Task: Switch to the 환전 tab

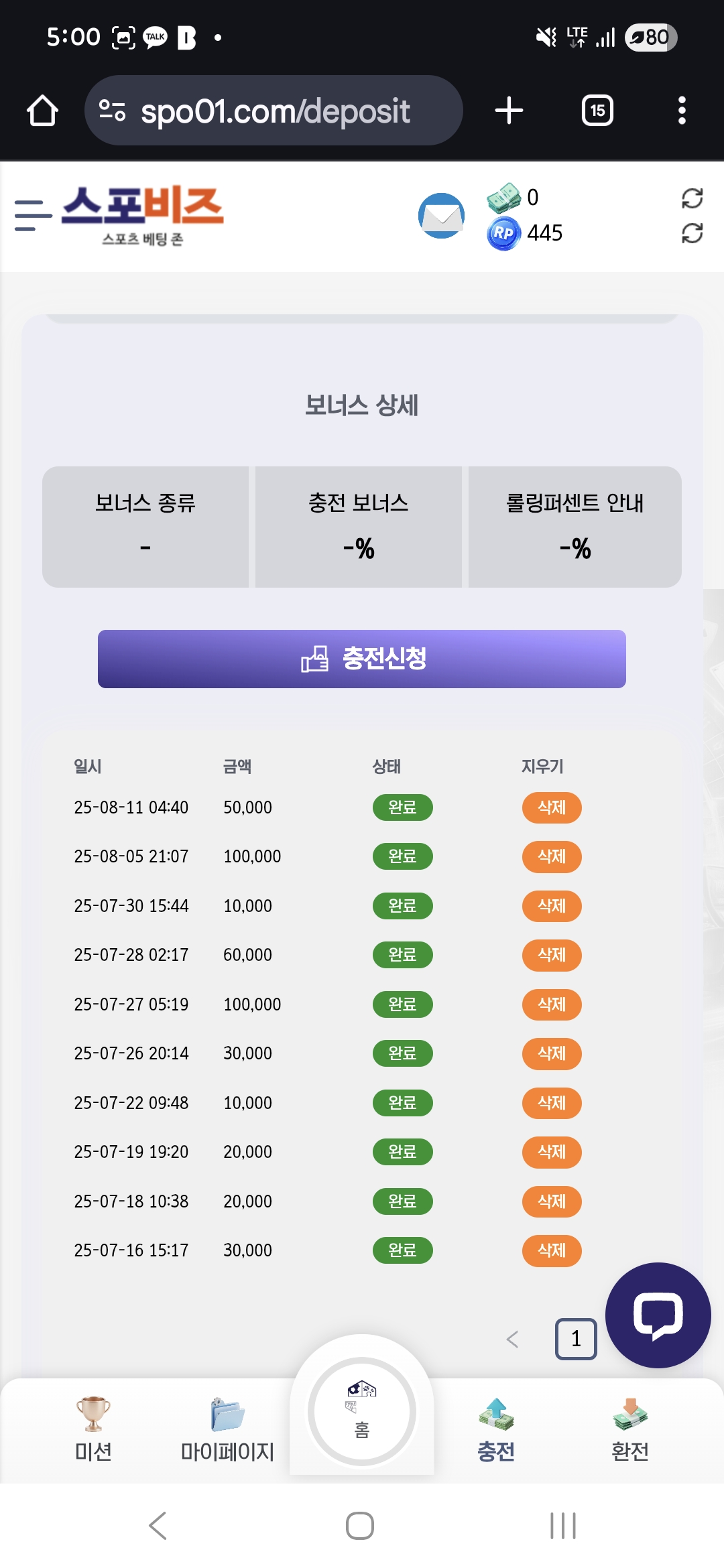Action: [x=629, y=1429]
